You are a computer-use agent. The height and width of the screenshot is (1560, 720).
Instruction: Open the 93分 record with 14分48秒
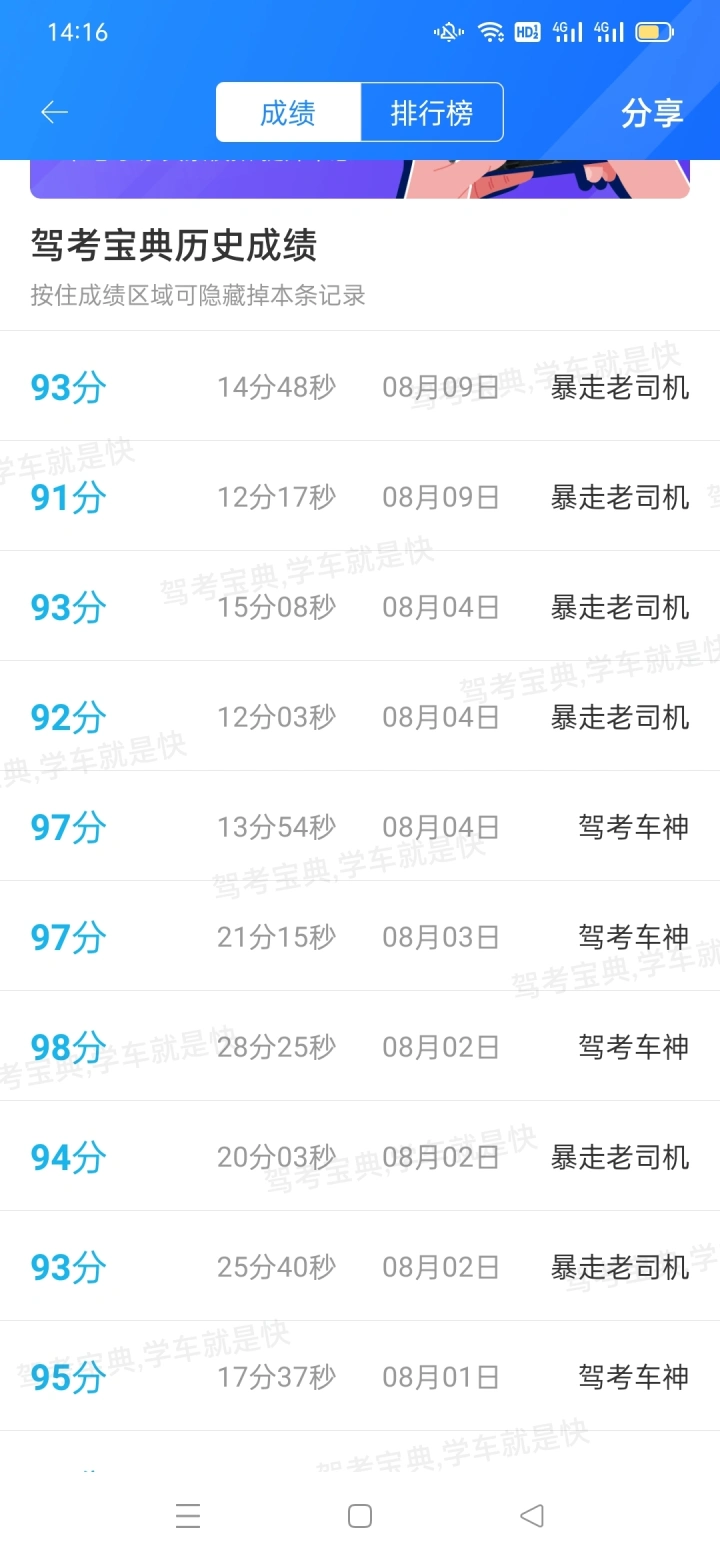(x=360, y=387)
